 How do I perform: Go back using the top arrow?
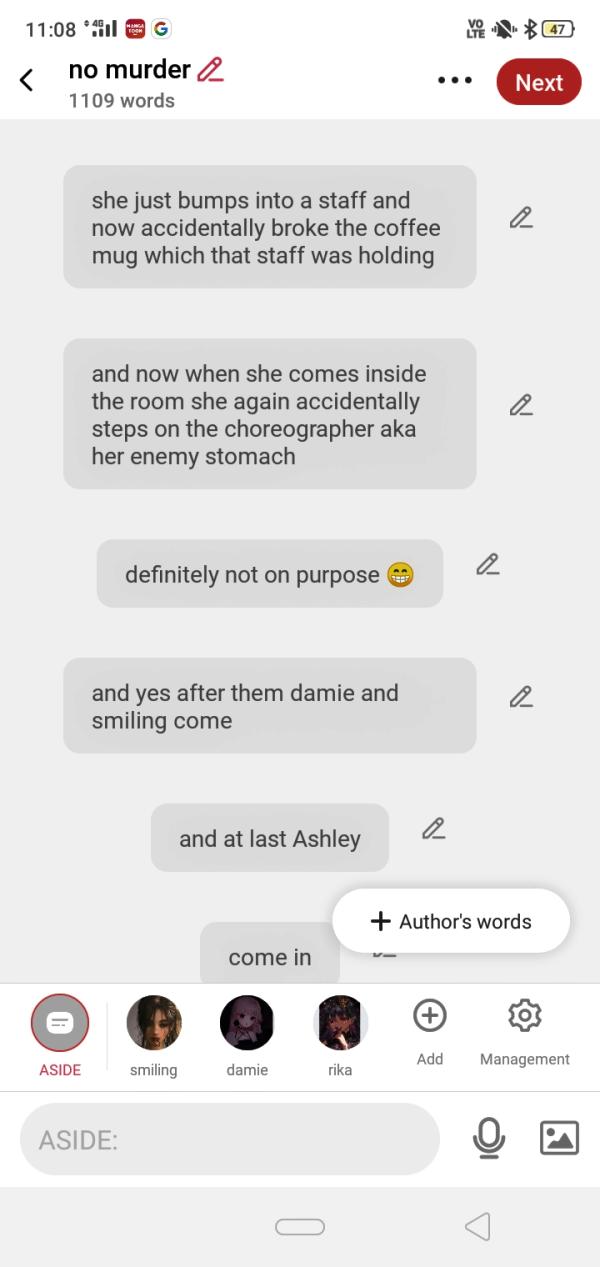(27, 81)
